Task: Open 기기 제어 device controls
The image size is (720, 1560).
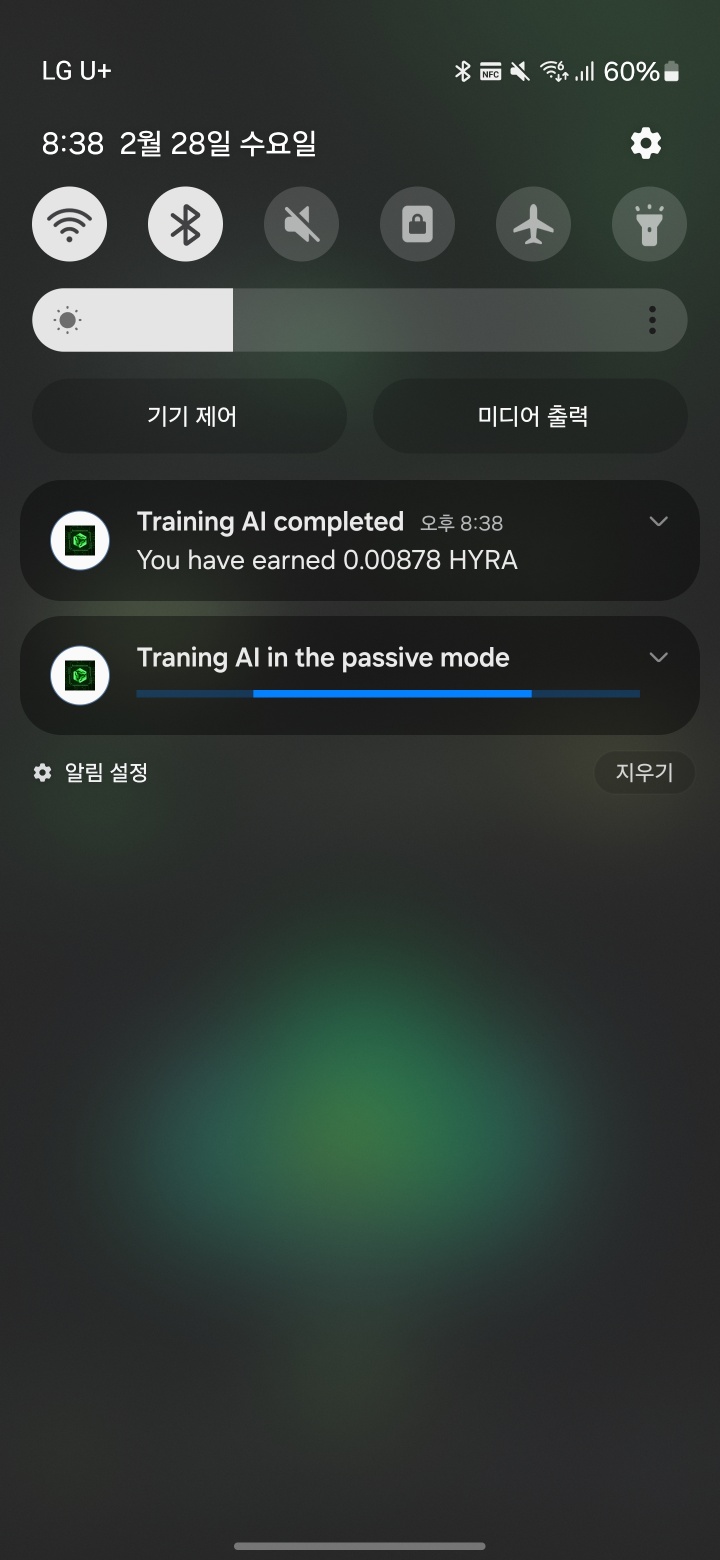Action: 189,416
